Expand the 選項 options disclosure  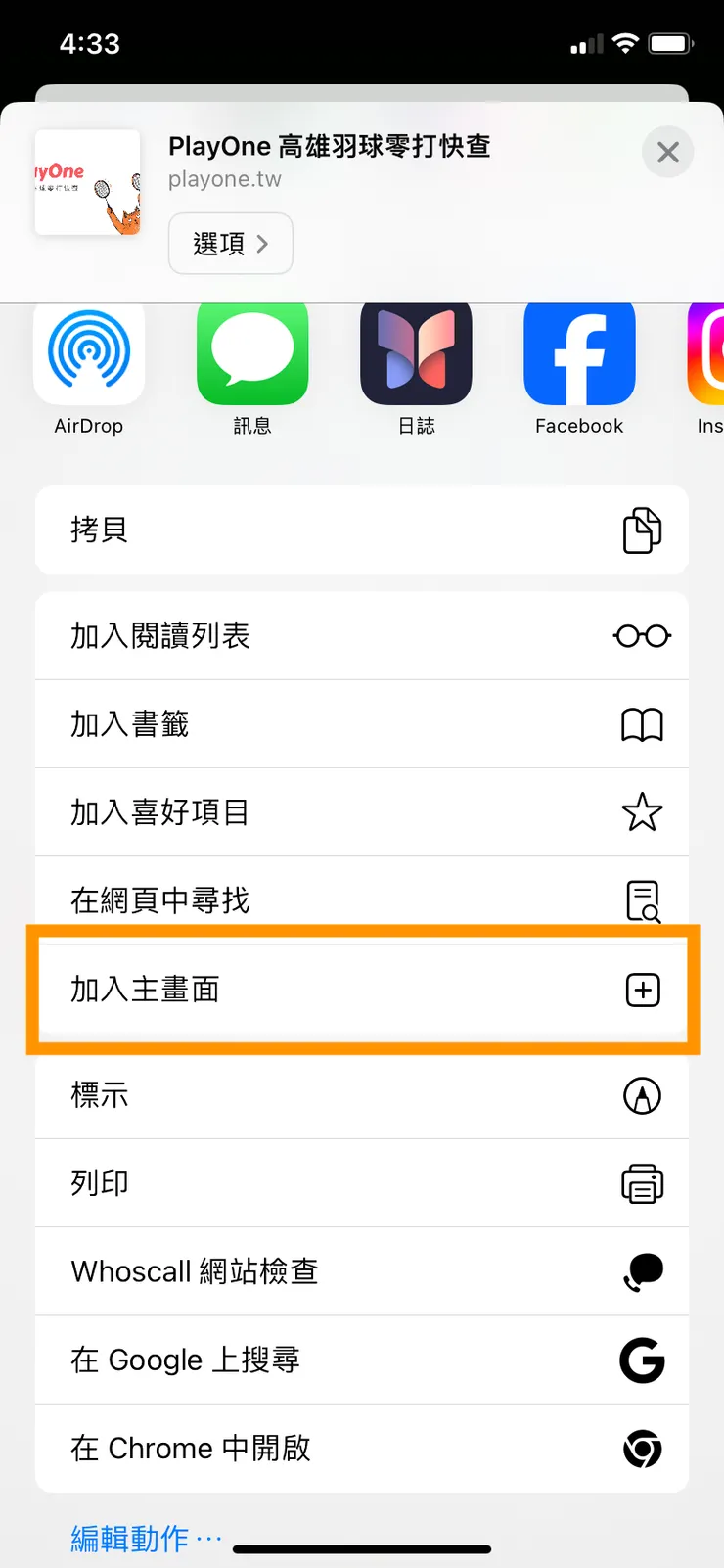click(230, 244)
